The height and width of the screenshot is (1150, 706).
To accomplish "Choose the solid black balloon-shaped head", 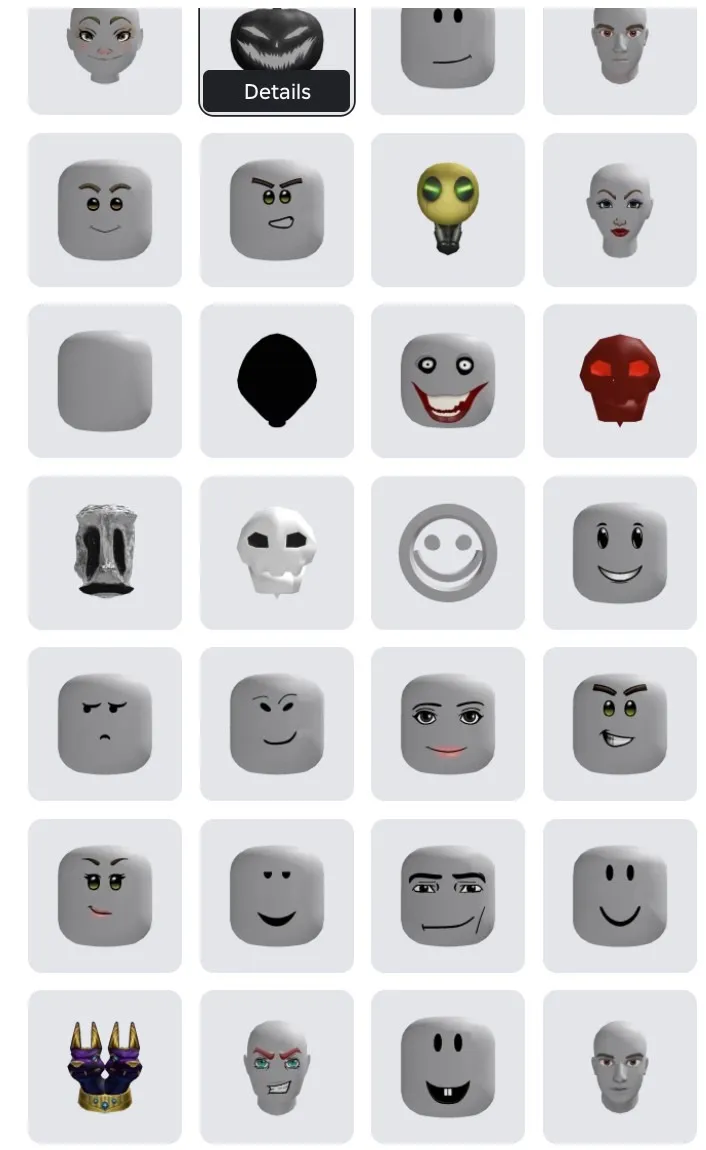I will click(x=277, y=381).
